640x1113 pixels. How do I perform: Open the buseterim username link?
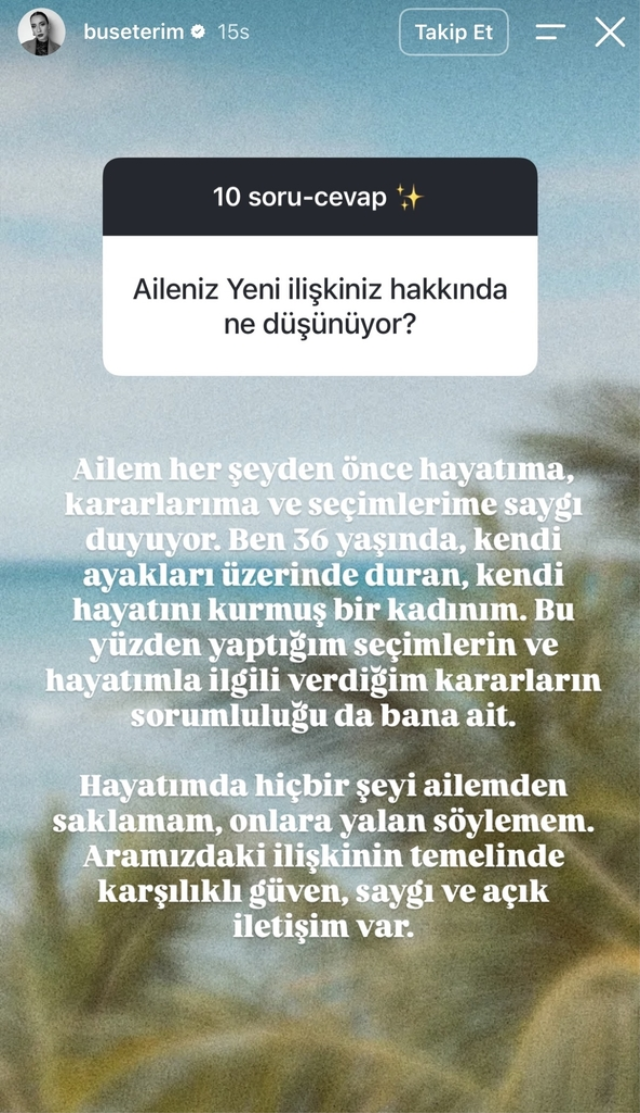click(x=133, y=32)
